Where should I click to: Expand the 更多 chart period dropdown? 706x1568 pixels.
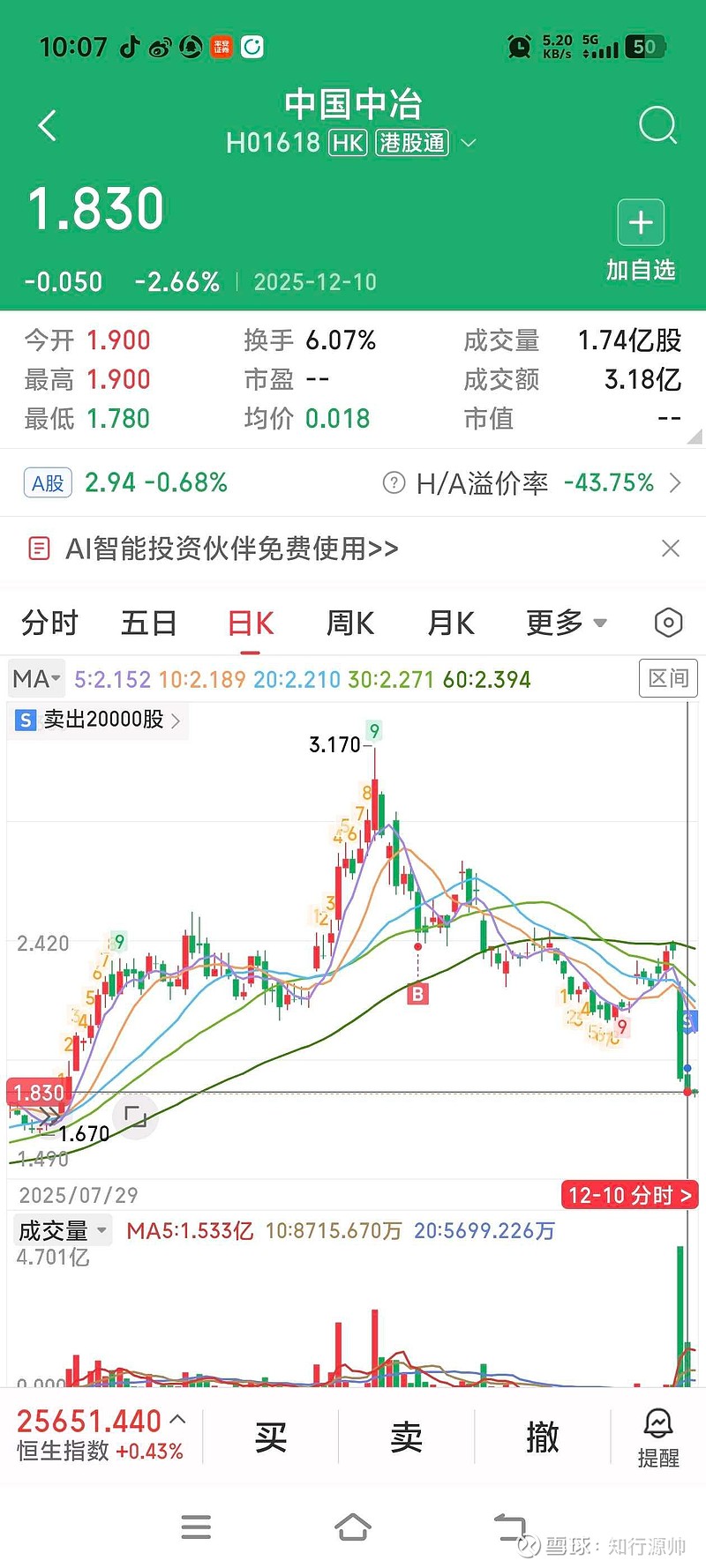click(x=565, y=623)
